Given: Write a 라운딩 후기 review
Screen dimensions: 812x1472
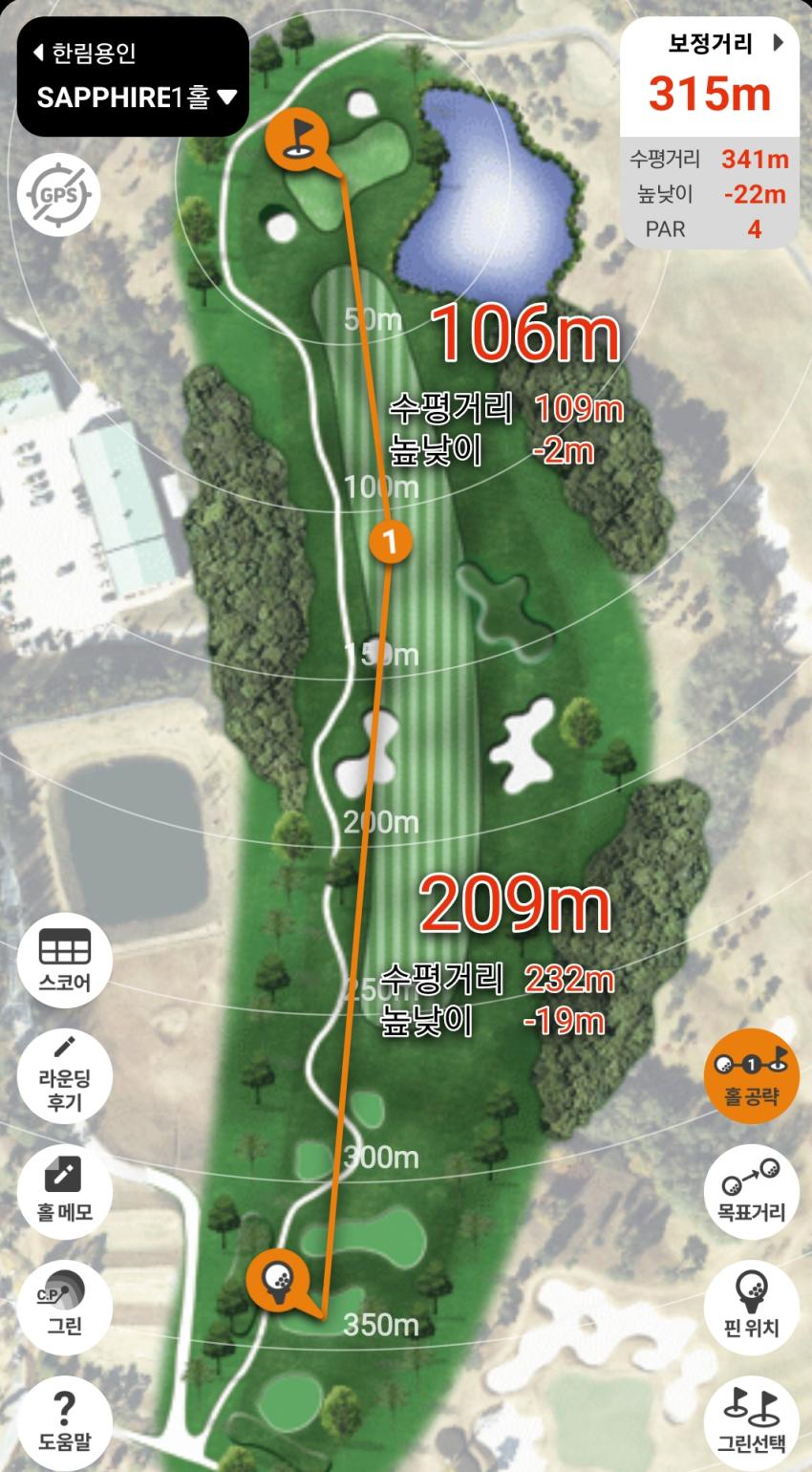Looking at the screenshot, I should tap(64, 1076).
